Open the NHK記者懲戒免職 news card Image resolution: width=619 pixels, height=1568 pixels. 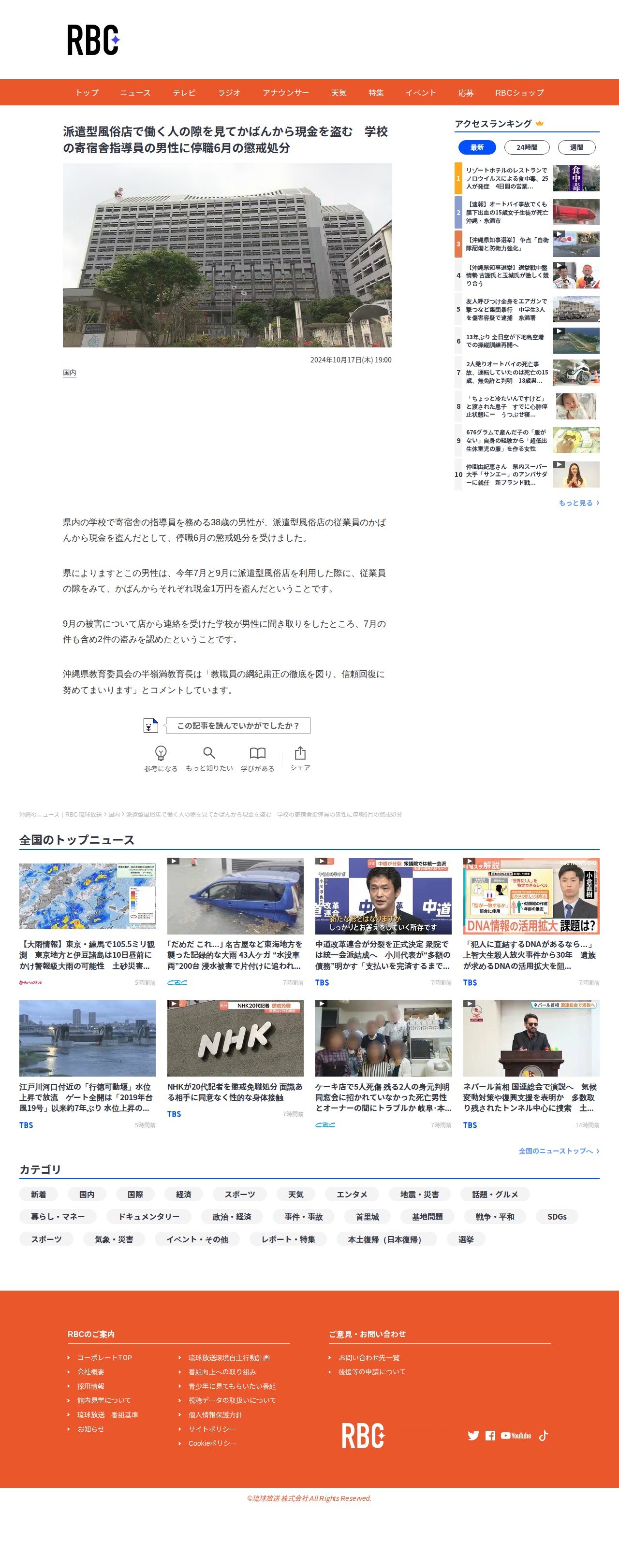pos(235,1059)
